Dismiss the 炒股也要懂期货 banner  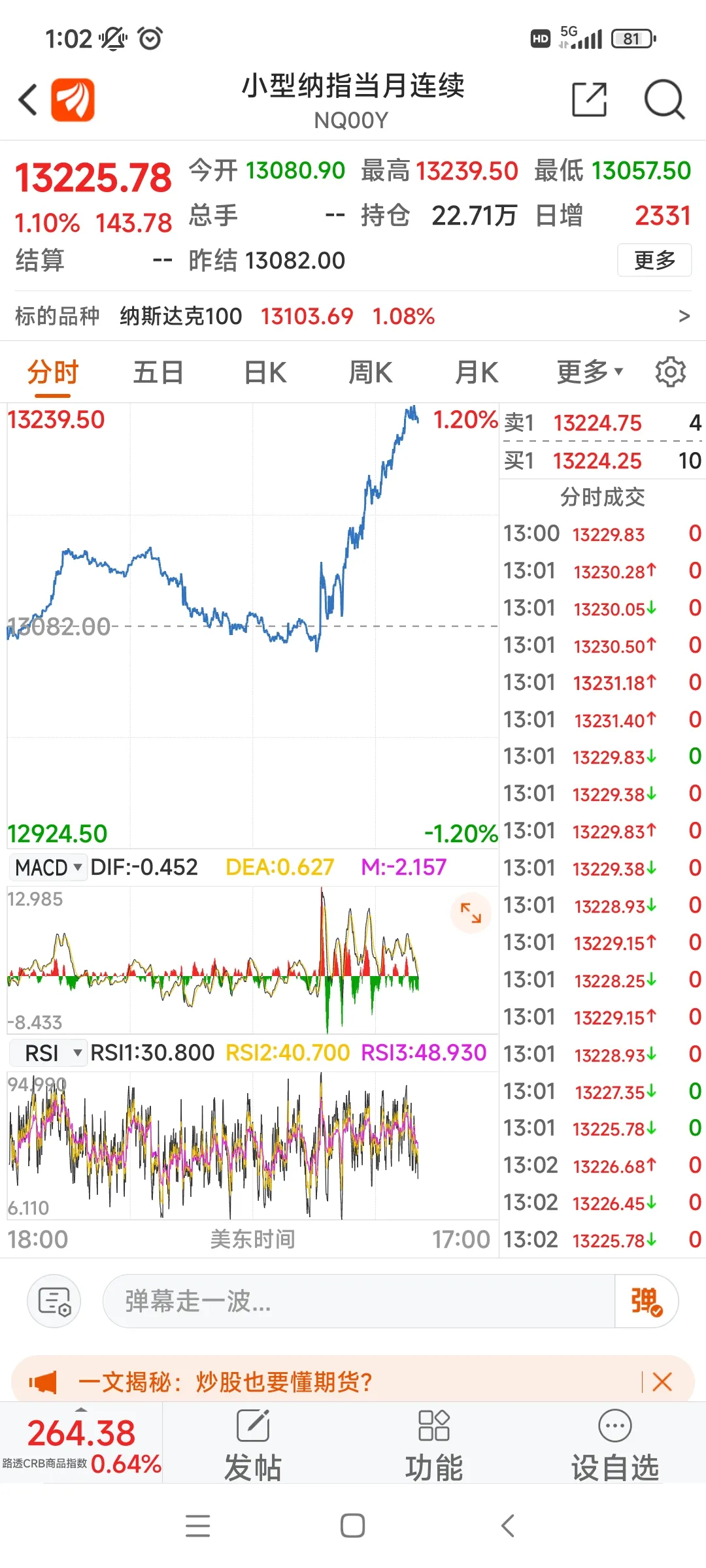pos(662,1382)
